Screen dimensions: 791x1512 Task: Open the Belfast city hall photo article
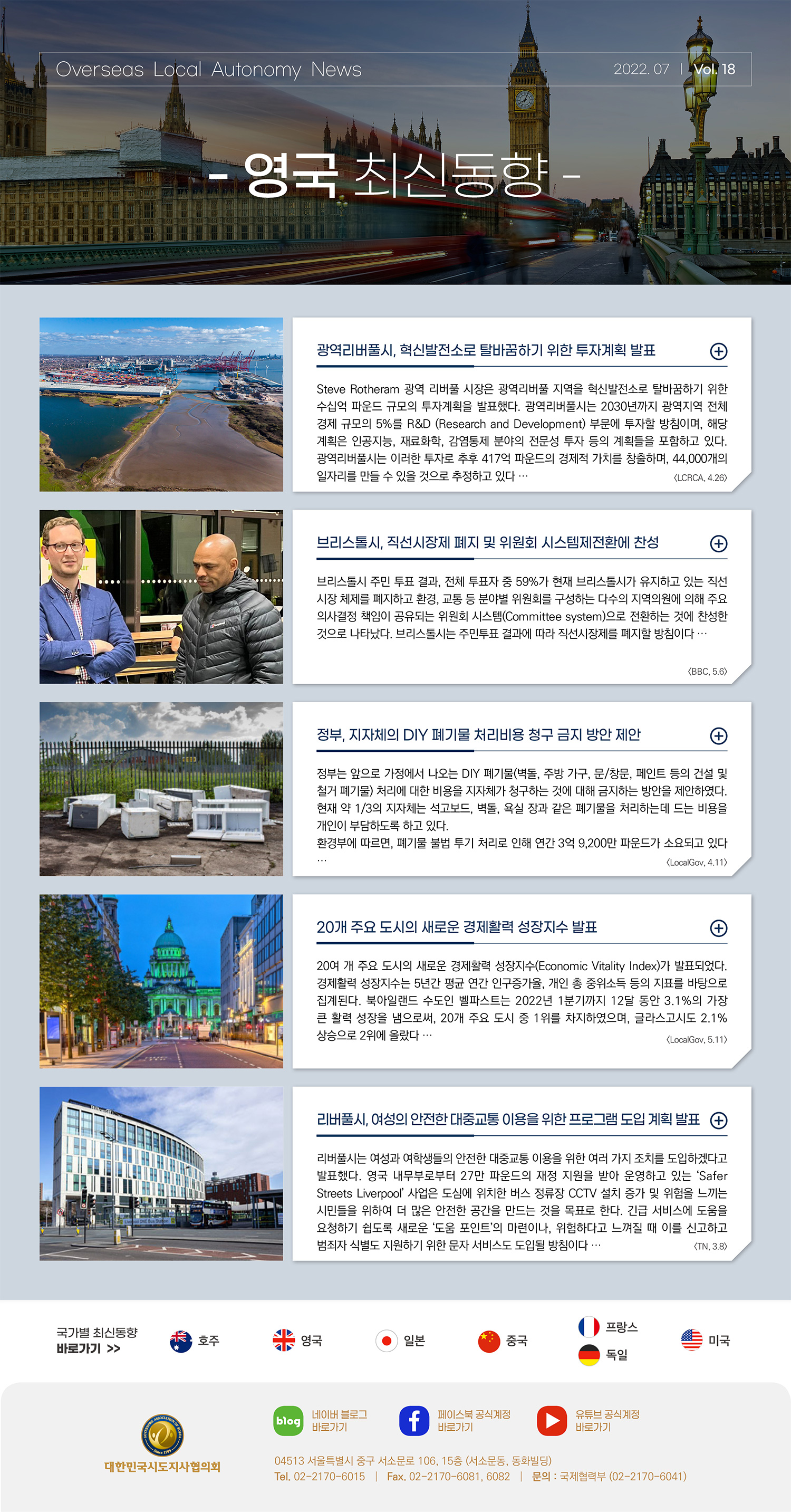[x=161, y=981]
